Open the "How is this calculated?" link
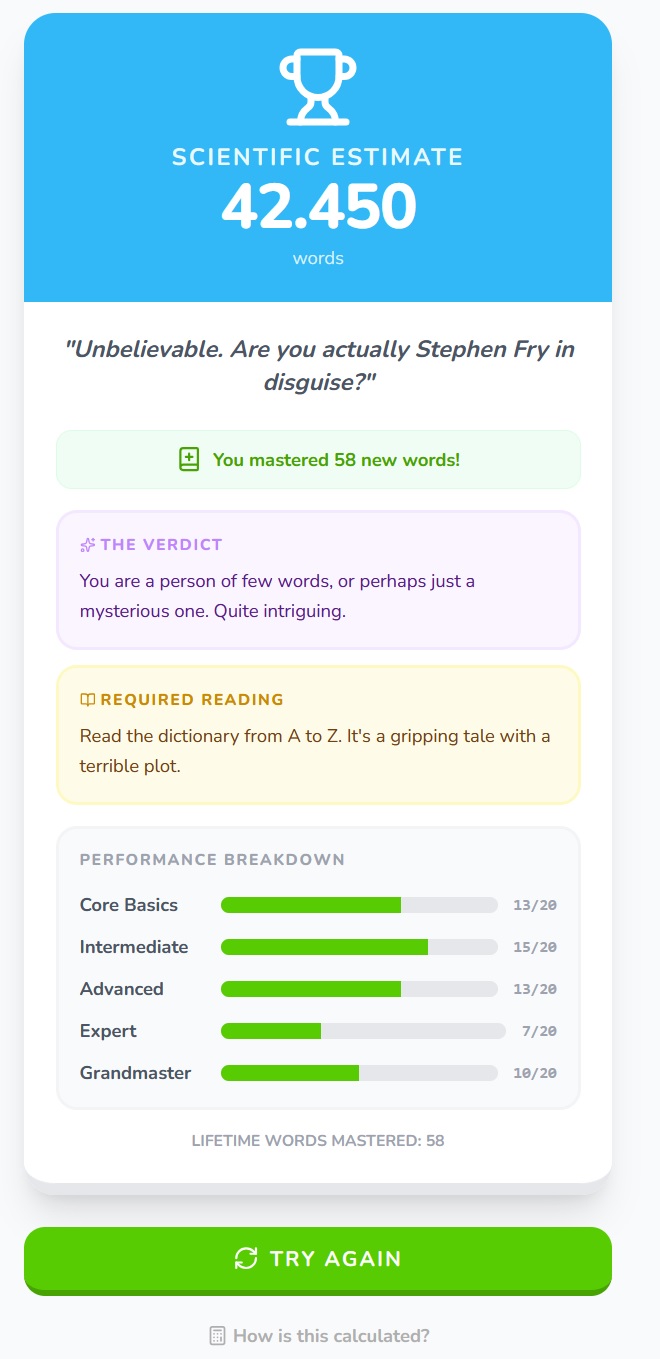Viewport: 660px width, 1359px height. click(x=319, y=1335)
